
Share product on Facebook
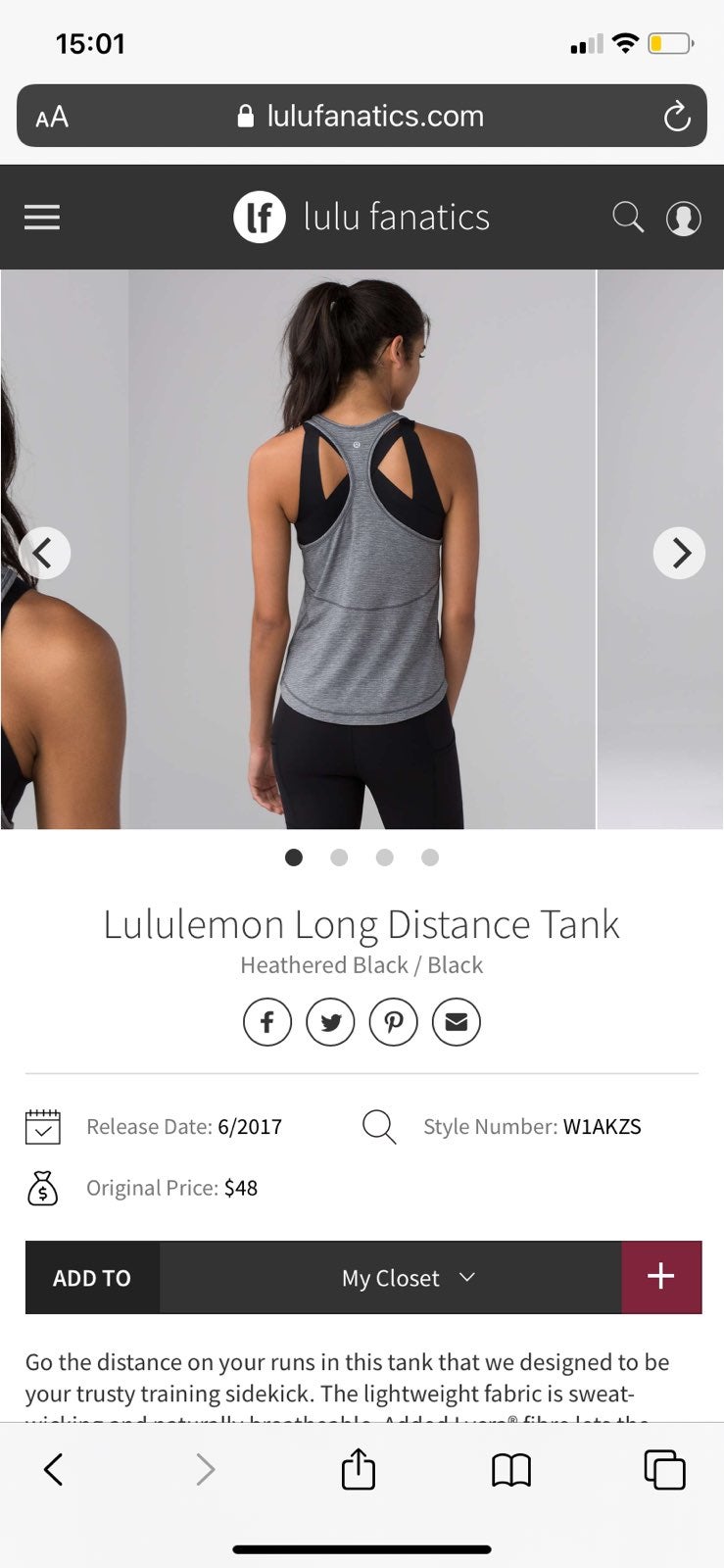pos(267,1022)
